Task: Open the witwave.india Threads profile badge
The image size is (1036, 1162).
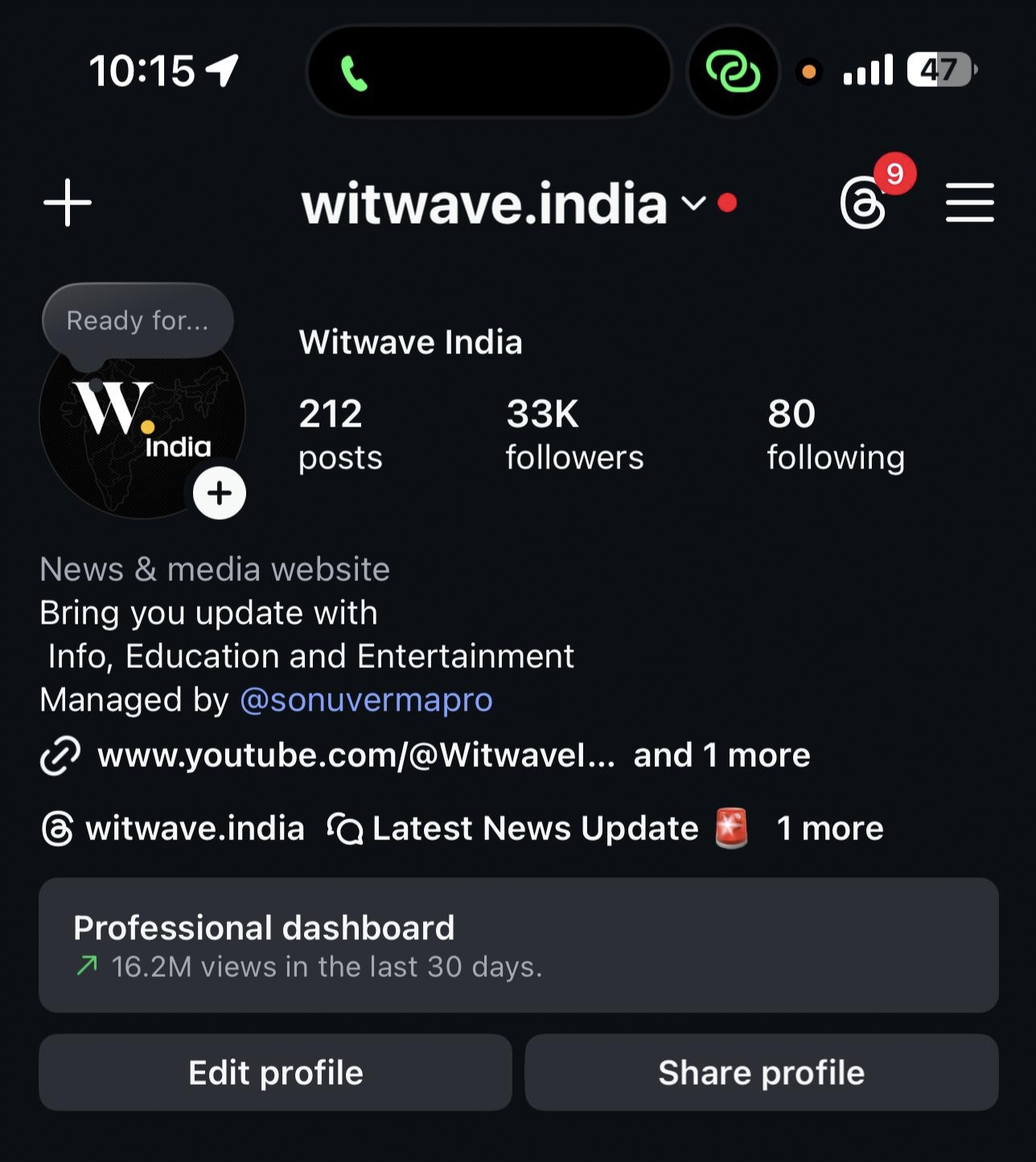Action: click(174, 829)
